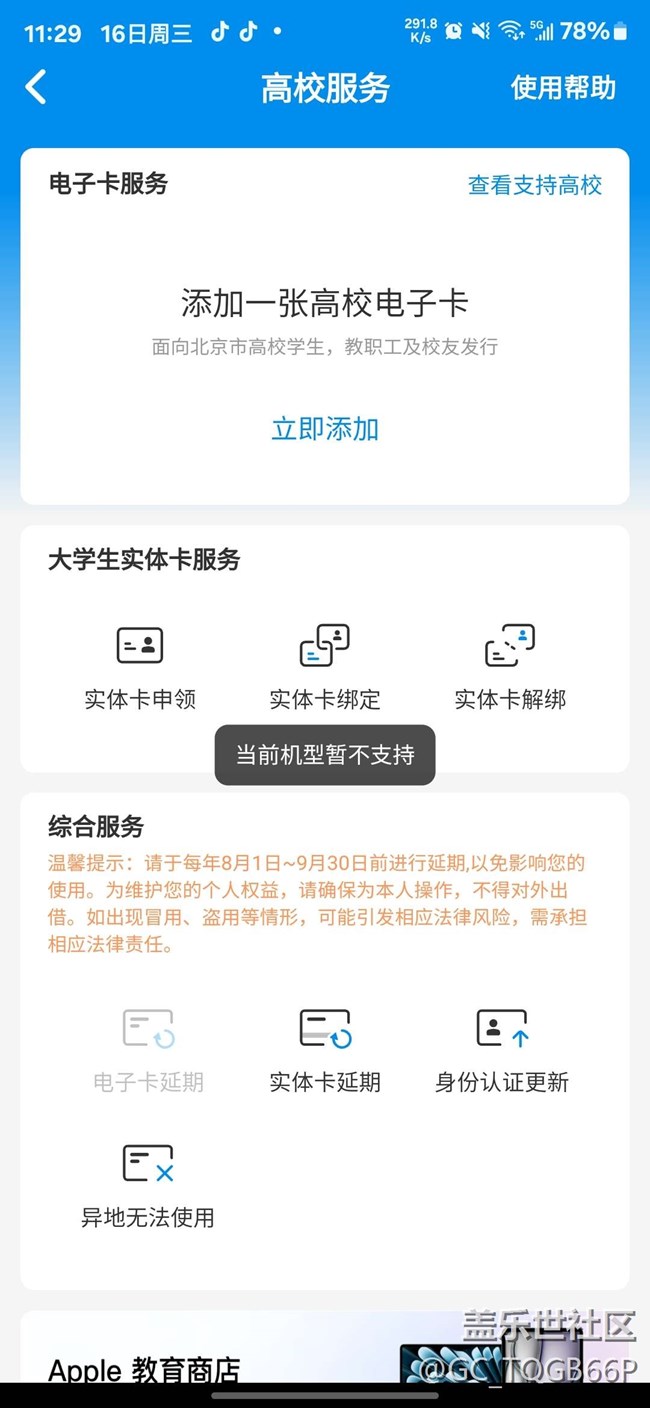The width and height of the screenshot is (650, 1408).
Task: Open 身份认证更新
Action: [x=502, y=1048]
